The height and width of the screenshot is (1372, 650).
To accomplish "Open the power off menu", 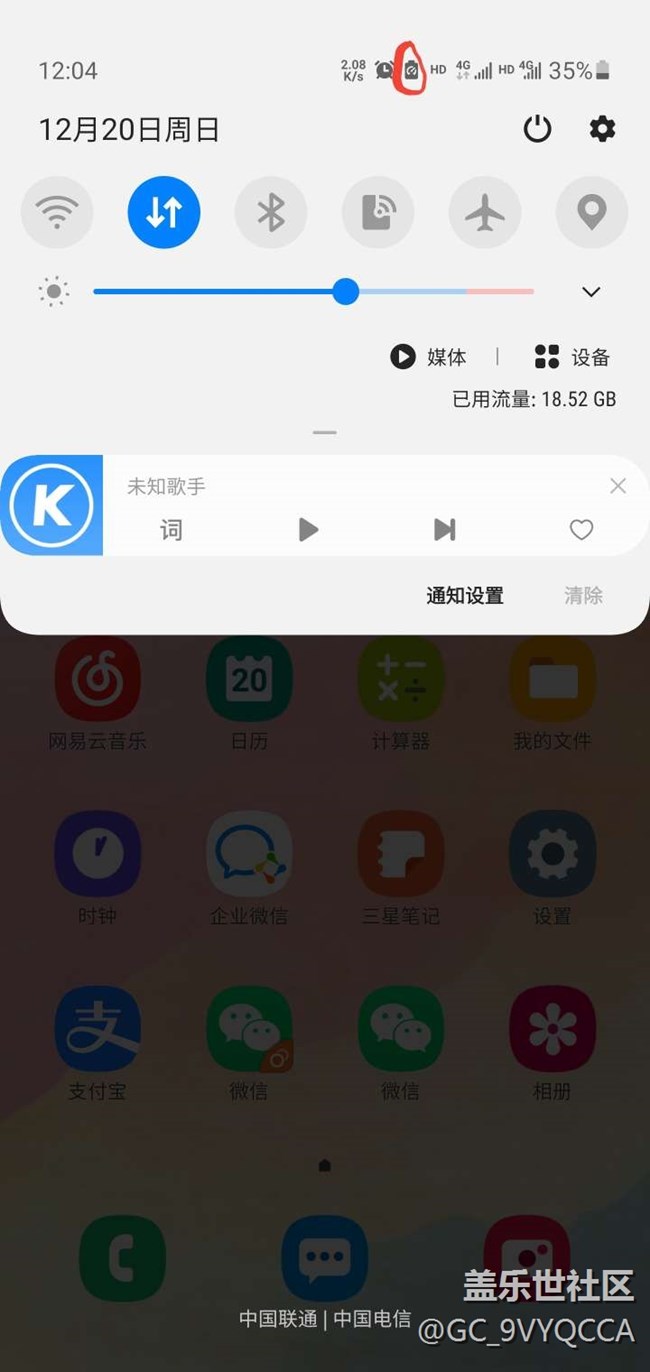I will coord(537,129).
